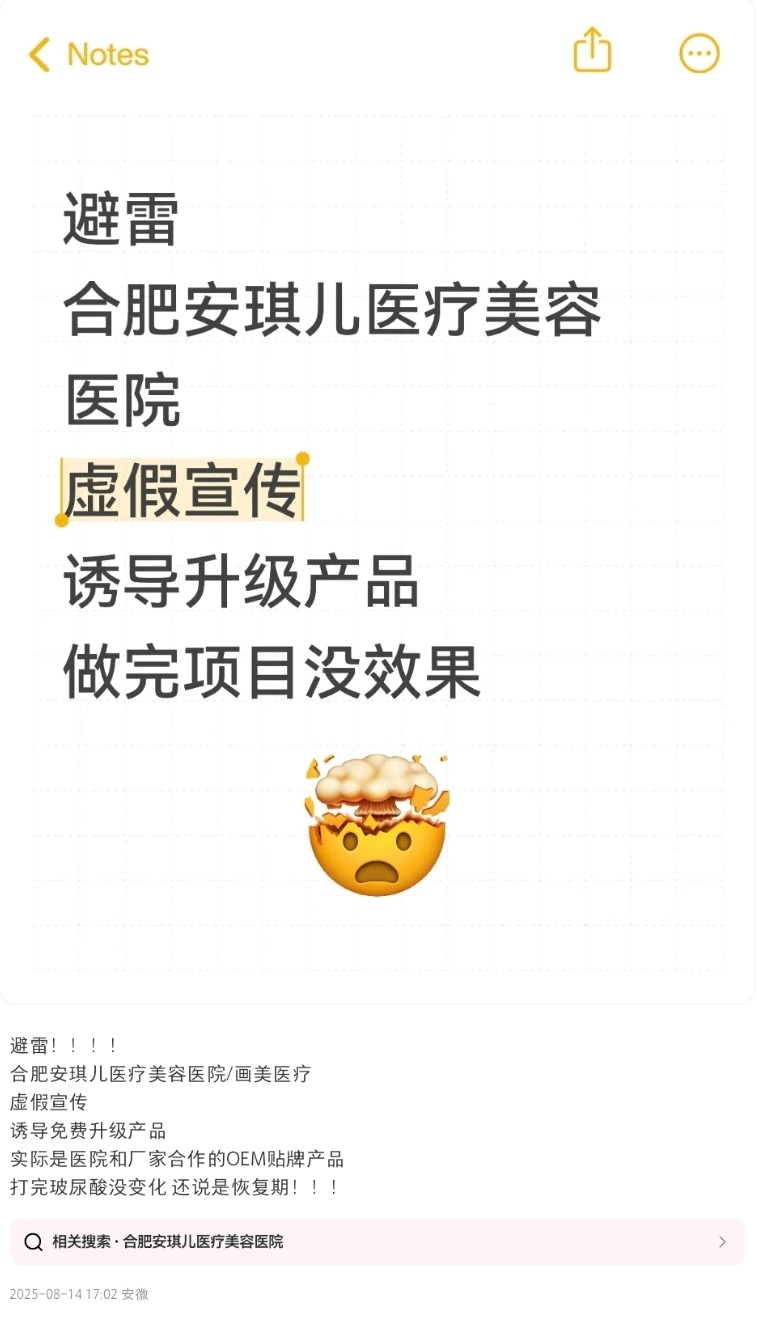Click the 相关搜索 search suggestion bar

pos(378,1242)
